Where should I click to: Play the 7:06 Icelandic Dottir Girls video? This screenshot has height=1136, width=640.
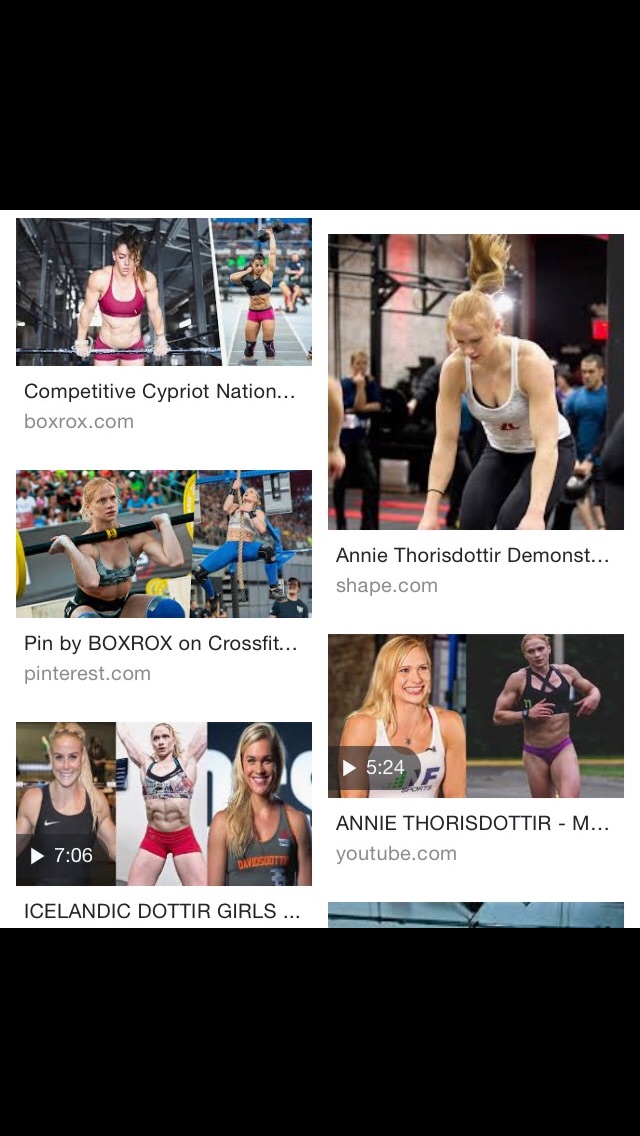pos(164,803)
